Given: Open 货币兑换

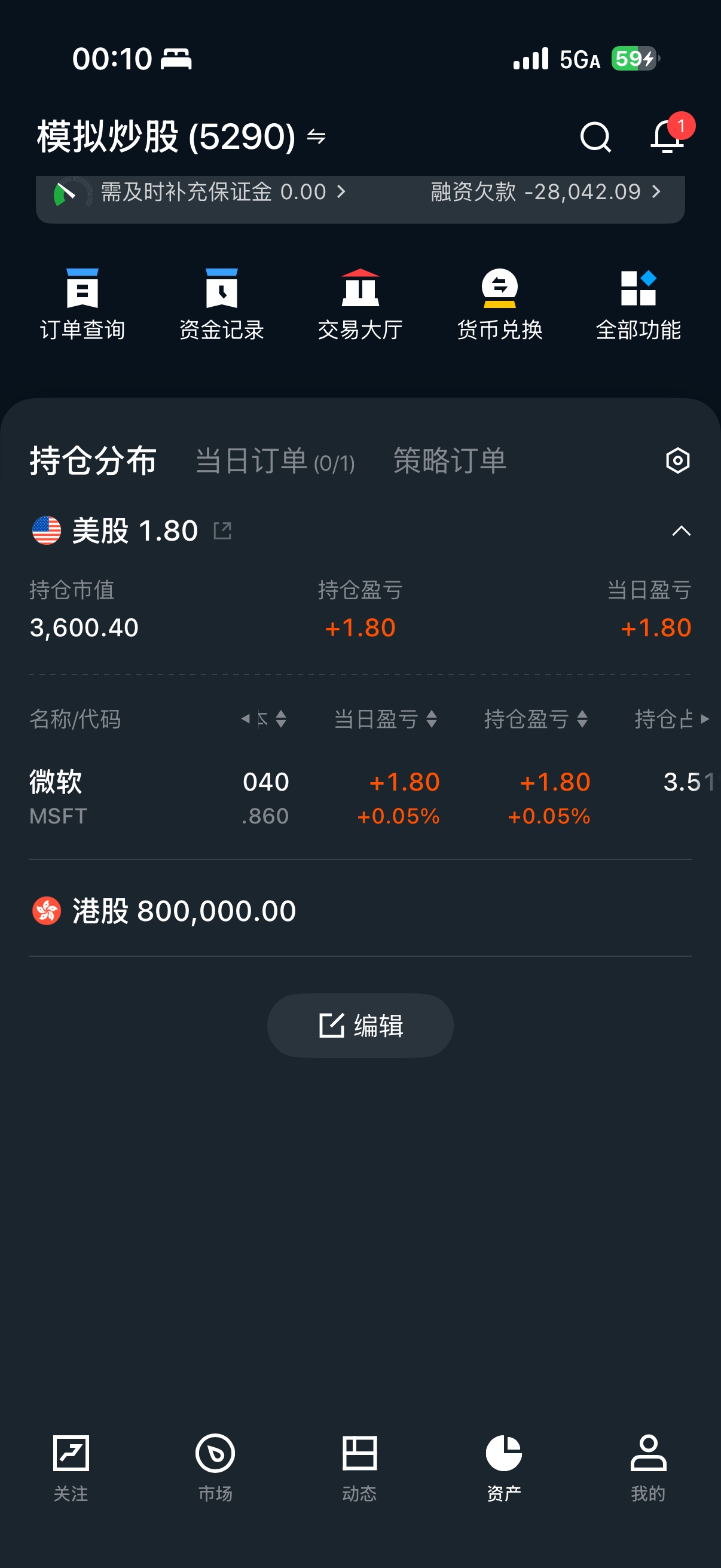Looking at the screenshot, I should pos(500,304).
